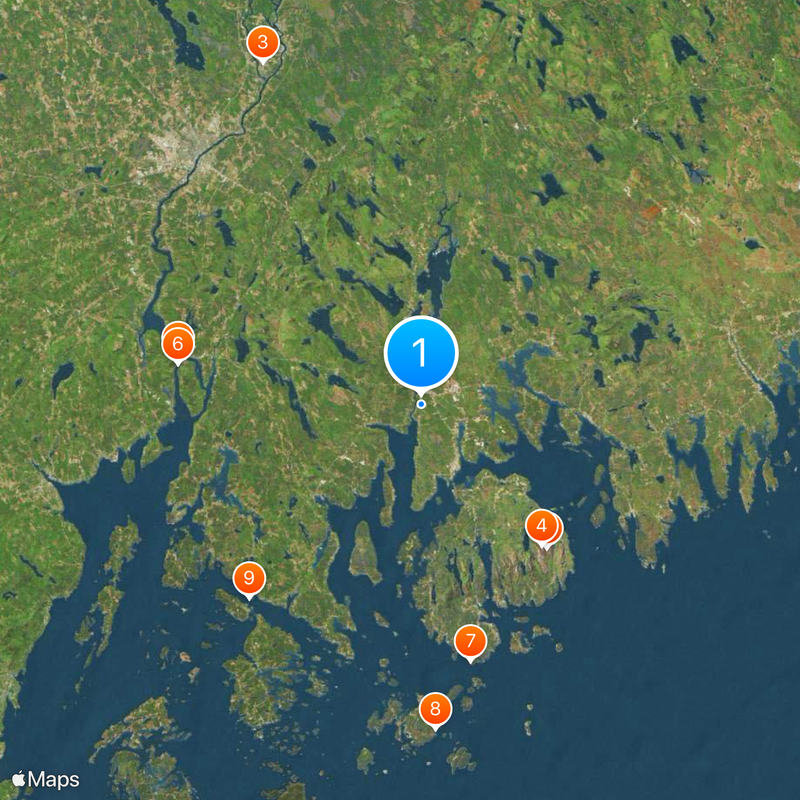800x800 pixels.
Task: Open map pin number 3
Action: point(262,43)
